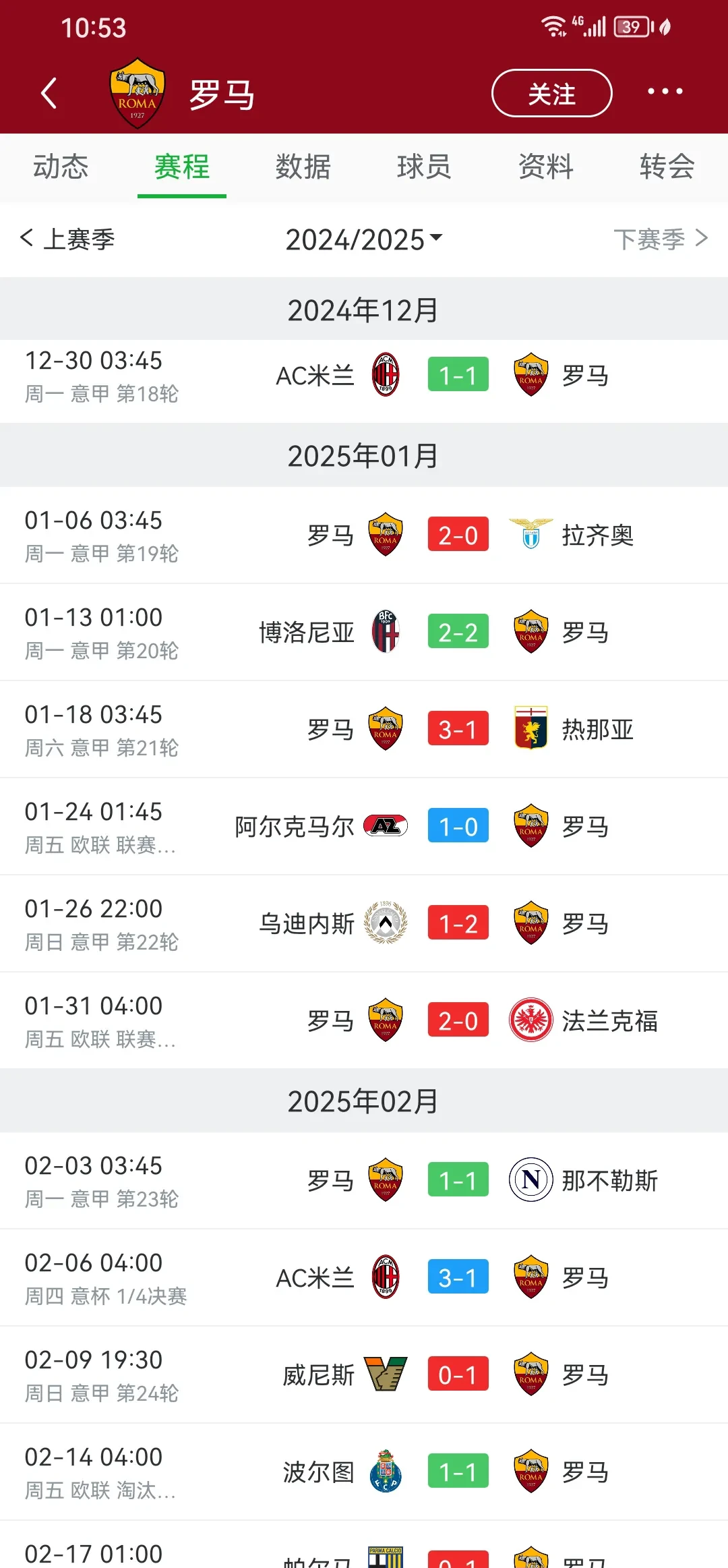Click the back arrow in the header

pos(49,92)
